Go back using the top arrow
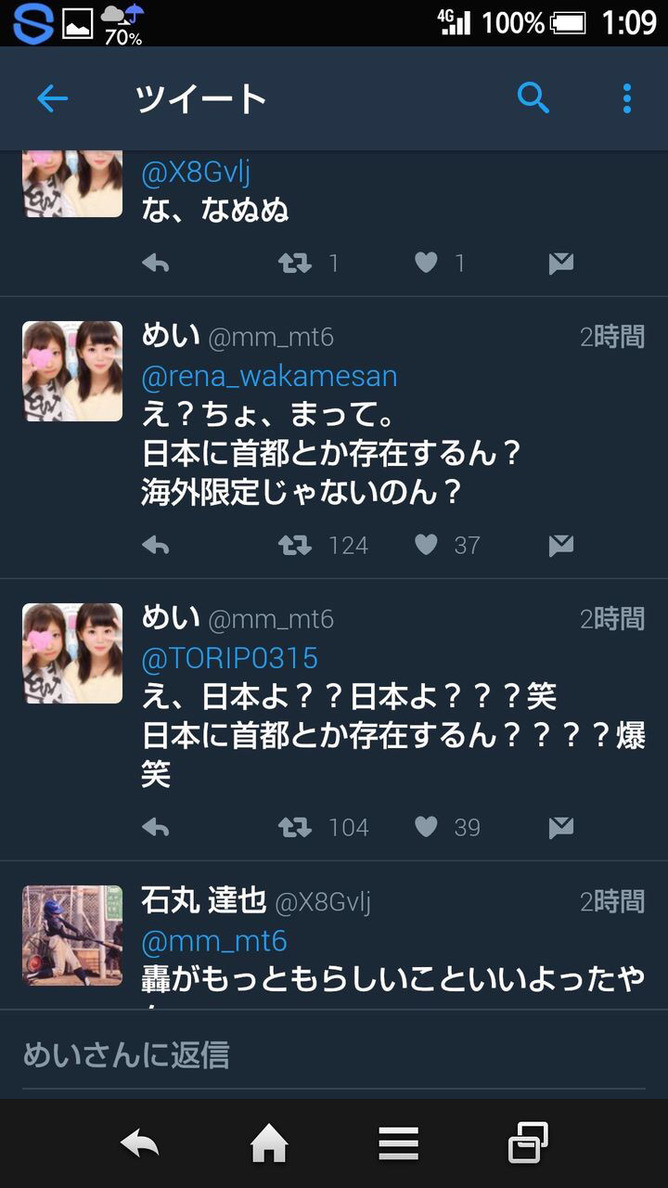Viewport: 668px width, 1188px height. (52, 98)
